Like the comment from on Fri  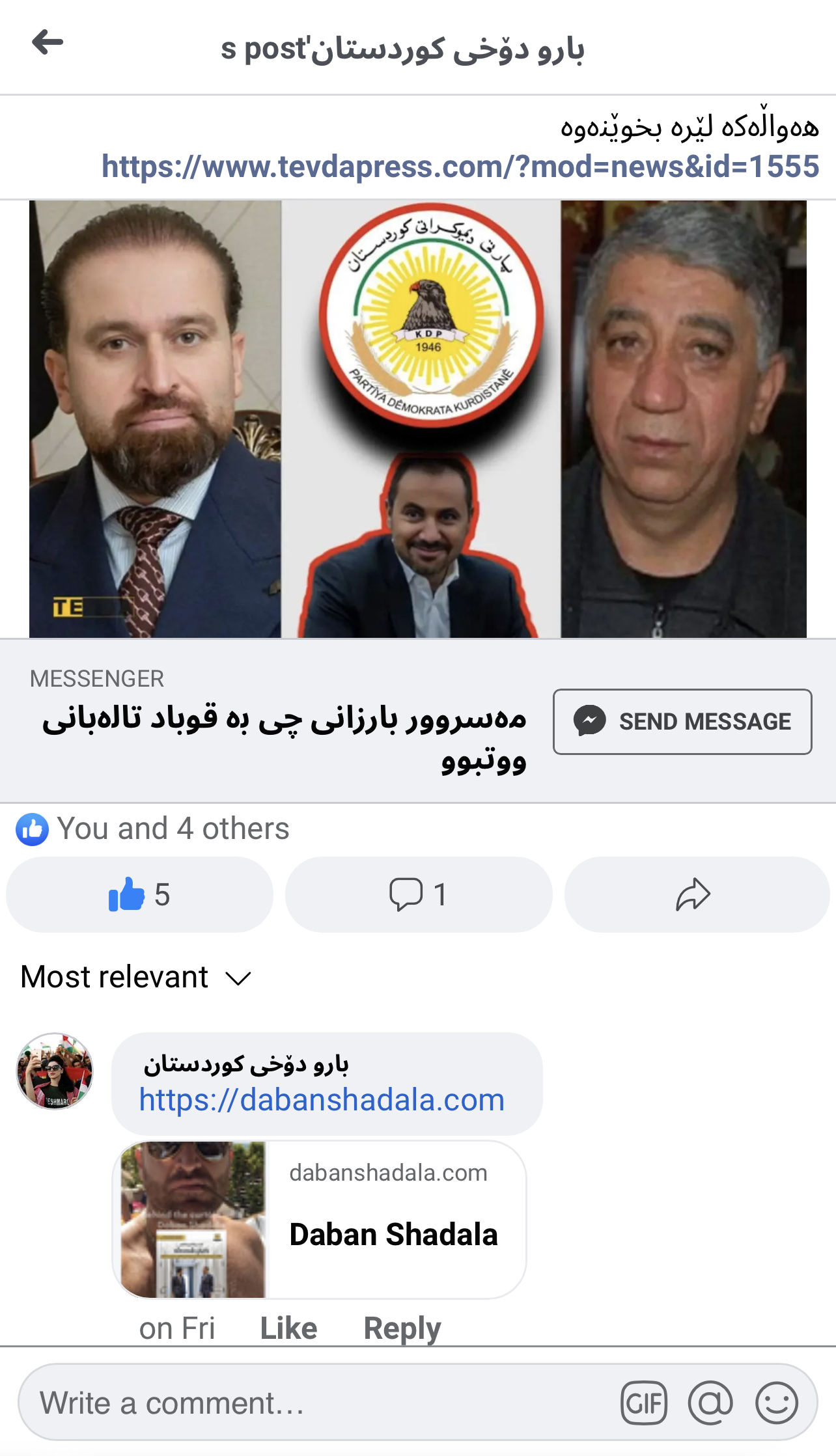point(288,1328)
